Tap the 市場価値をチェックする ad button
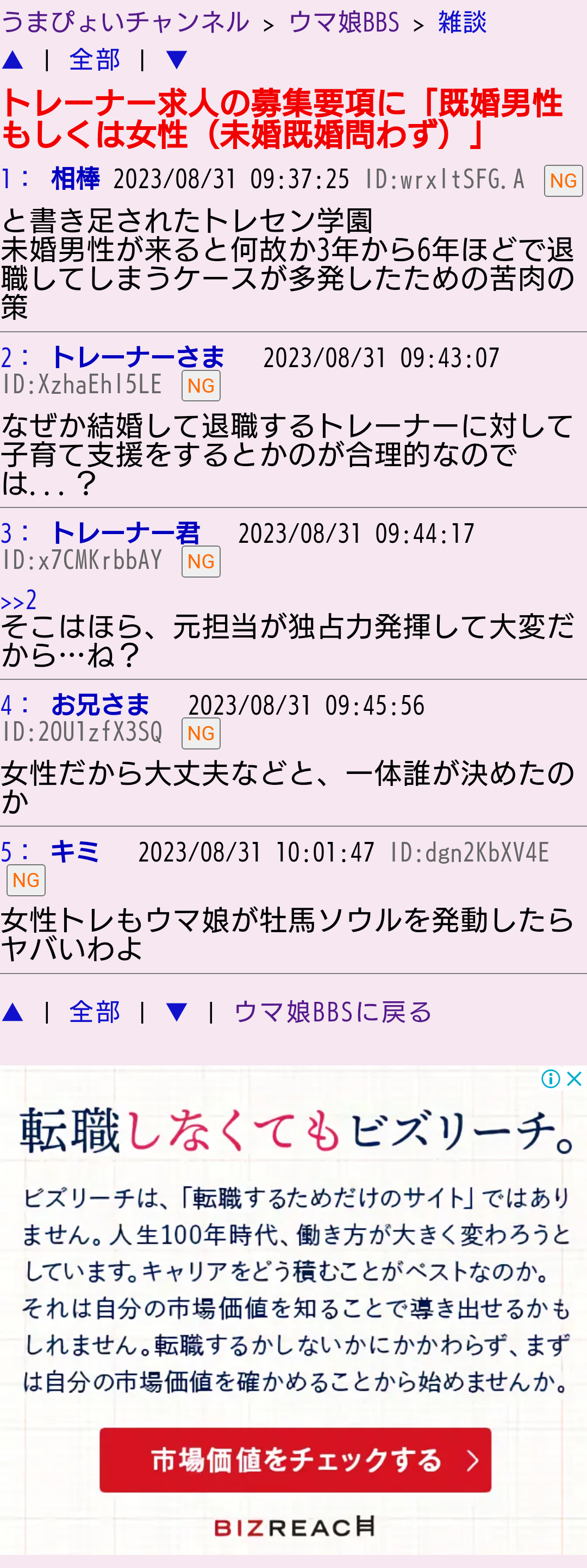 tap(295, 1460)
